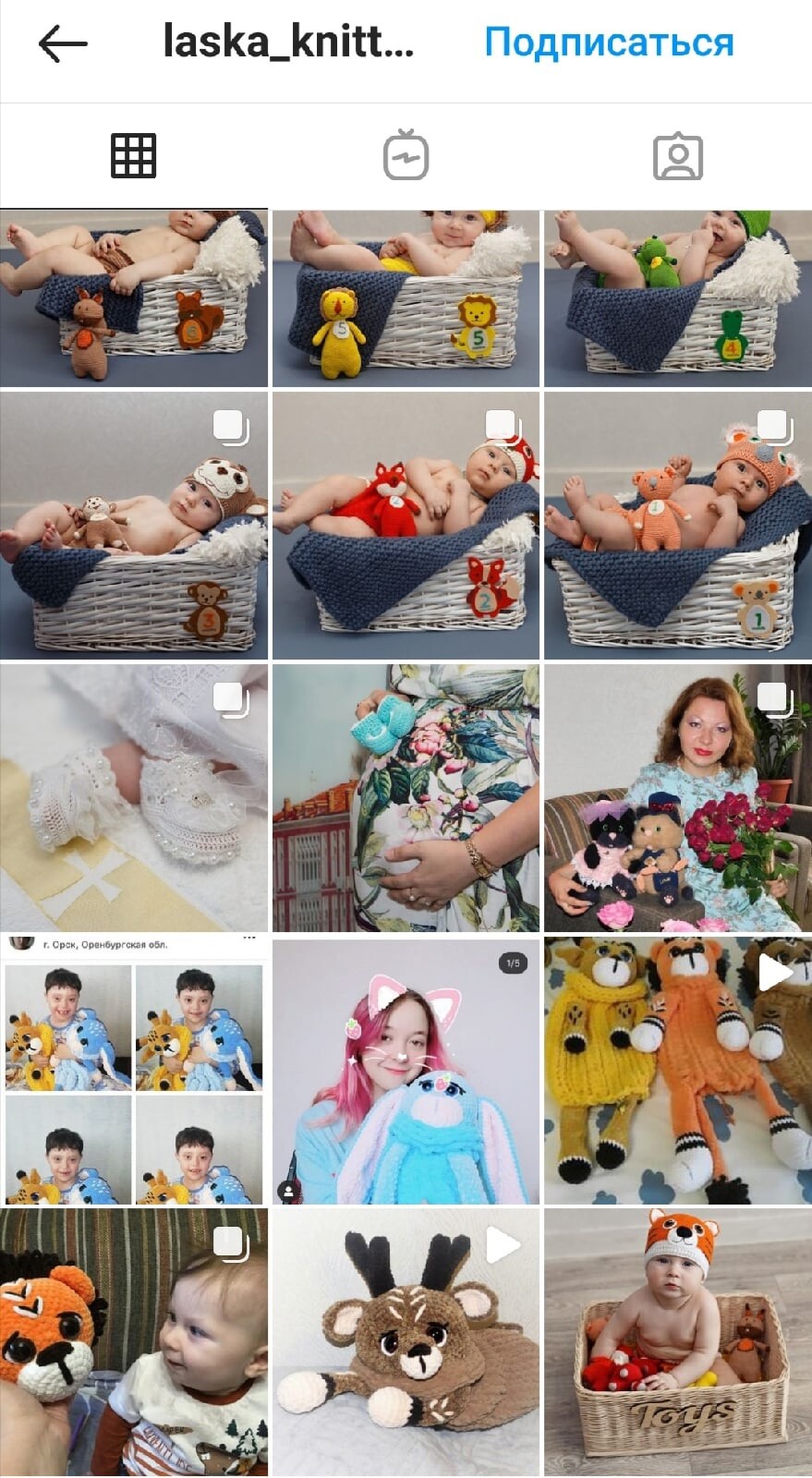Open post of pink-haired girl with blue bunny
Viewport: 812px width, 1478px height.
coord(406,1070)
